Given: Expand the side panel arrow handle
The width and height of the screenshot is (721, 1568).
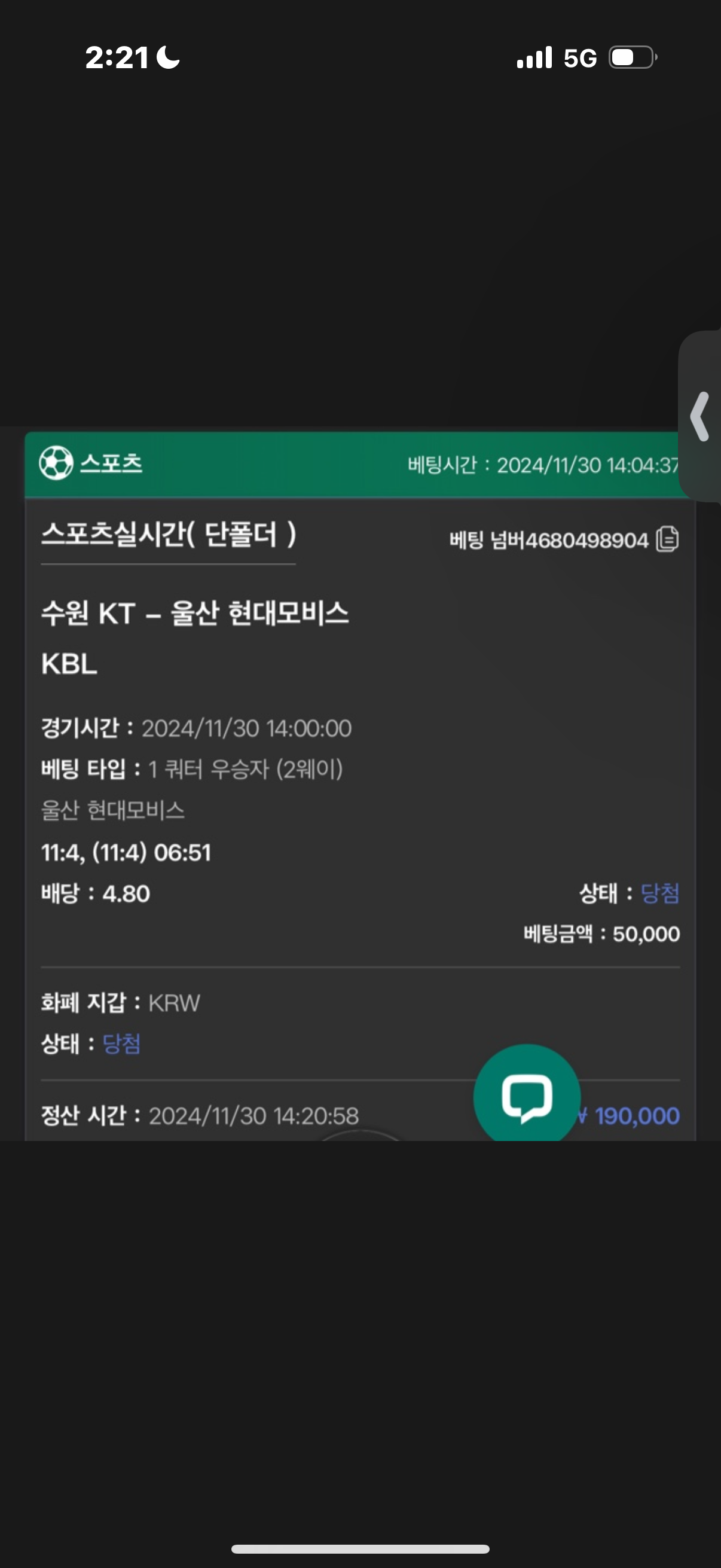Looking at the screenshot, I should point(700,416).
